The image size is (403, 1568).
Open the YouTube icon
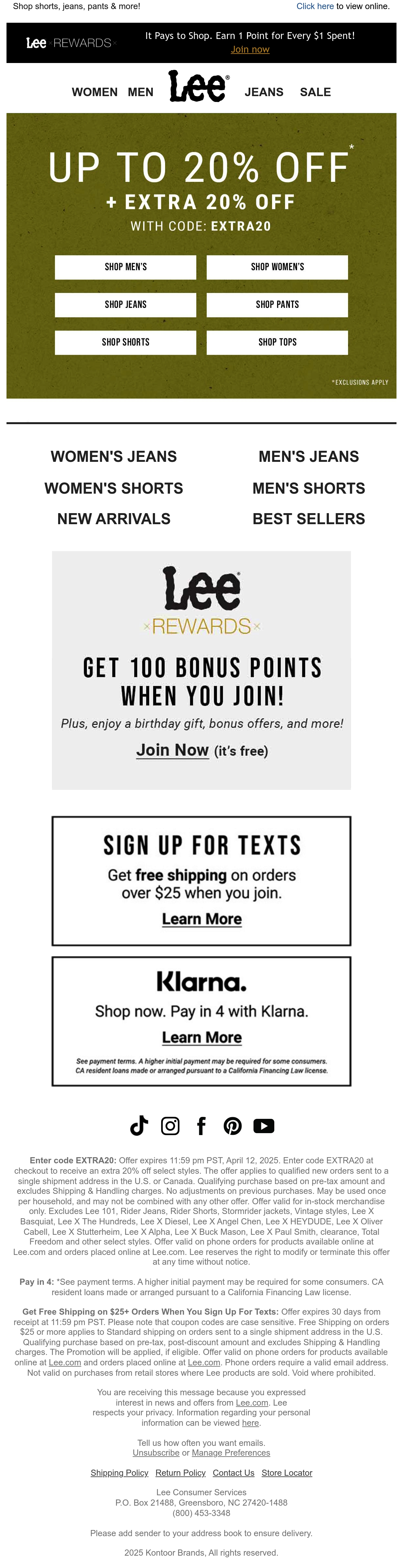264,1125
